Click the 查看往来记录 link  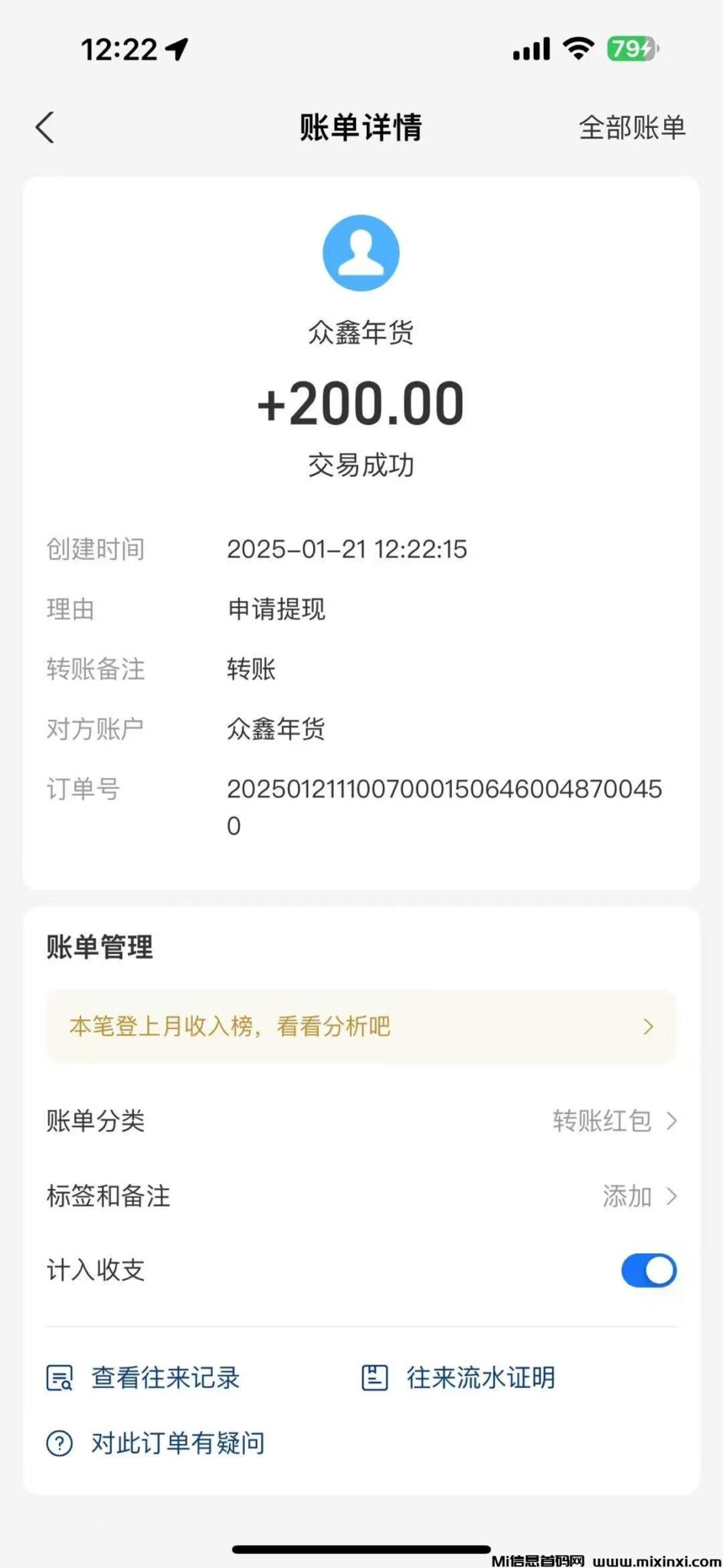165,1376
